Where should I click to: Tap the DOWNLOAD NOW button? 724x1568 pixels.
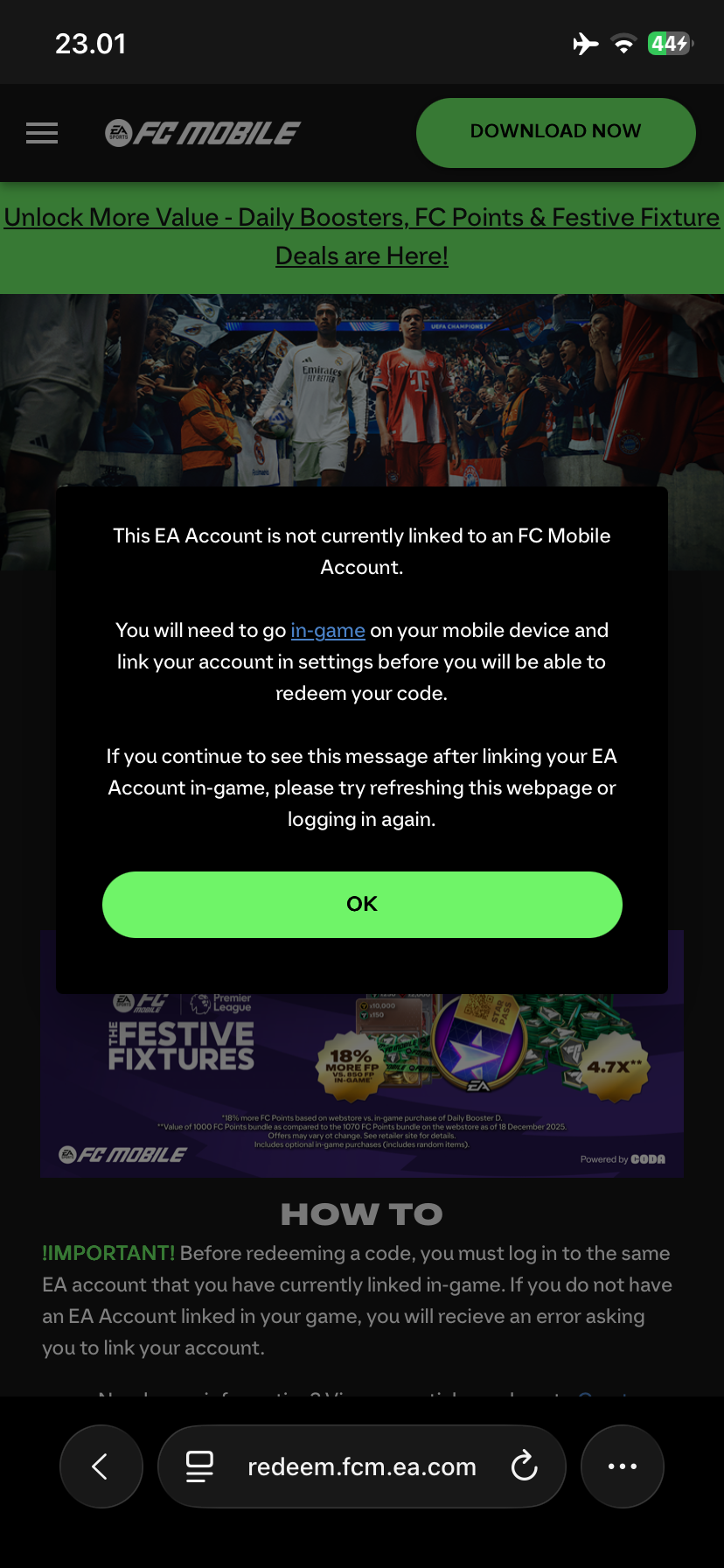[555, 132]
